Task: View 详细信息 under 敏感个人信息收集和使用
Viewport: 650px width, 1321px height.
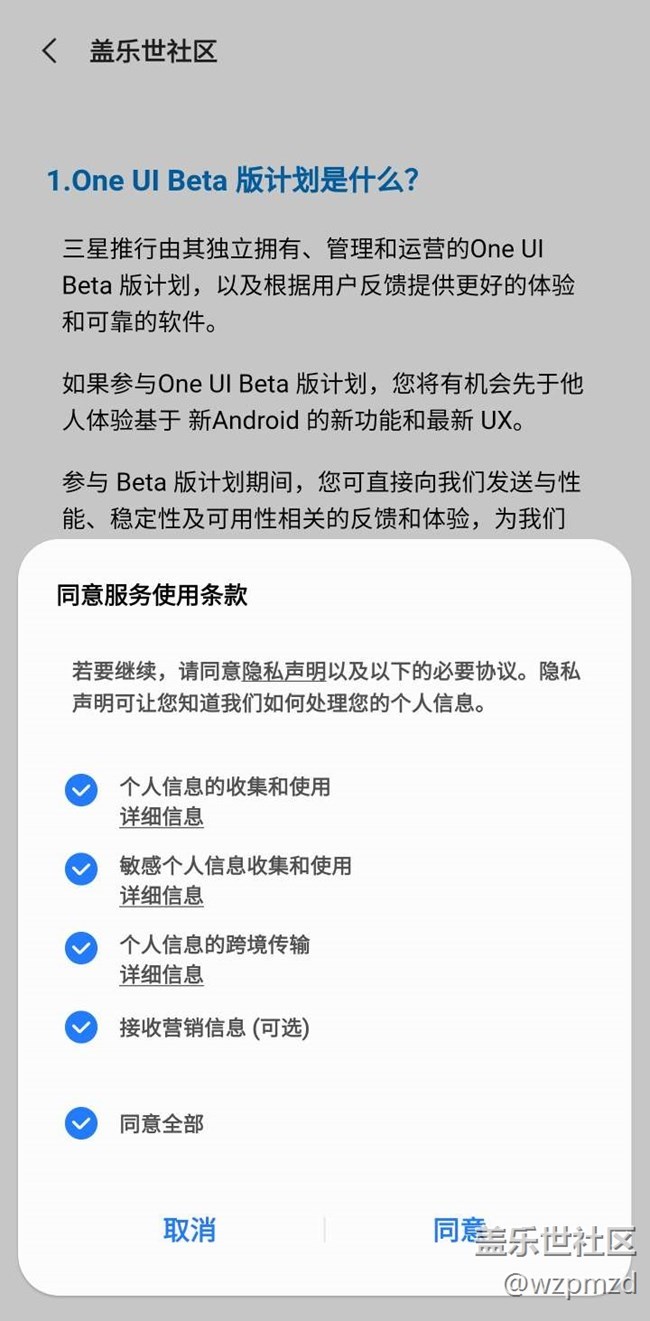Action: click(162, 896)
